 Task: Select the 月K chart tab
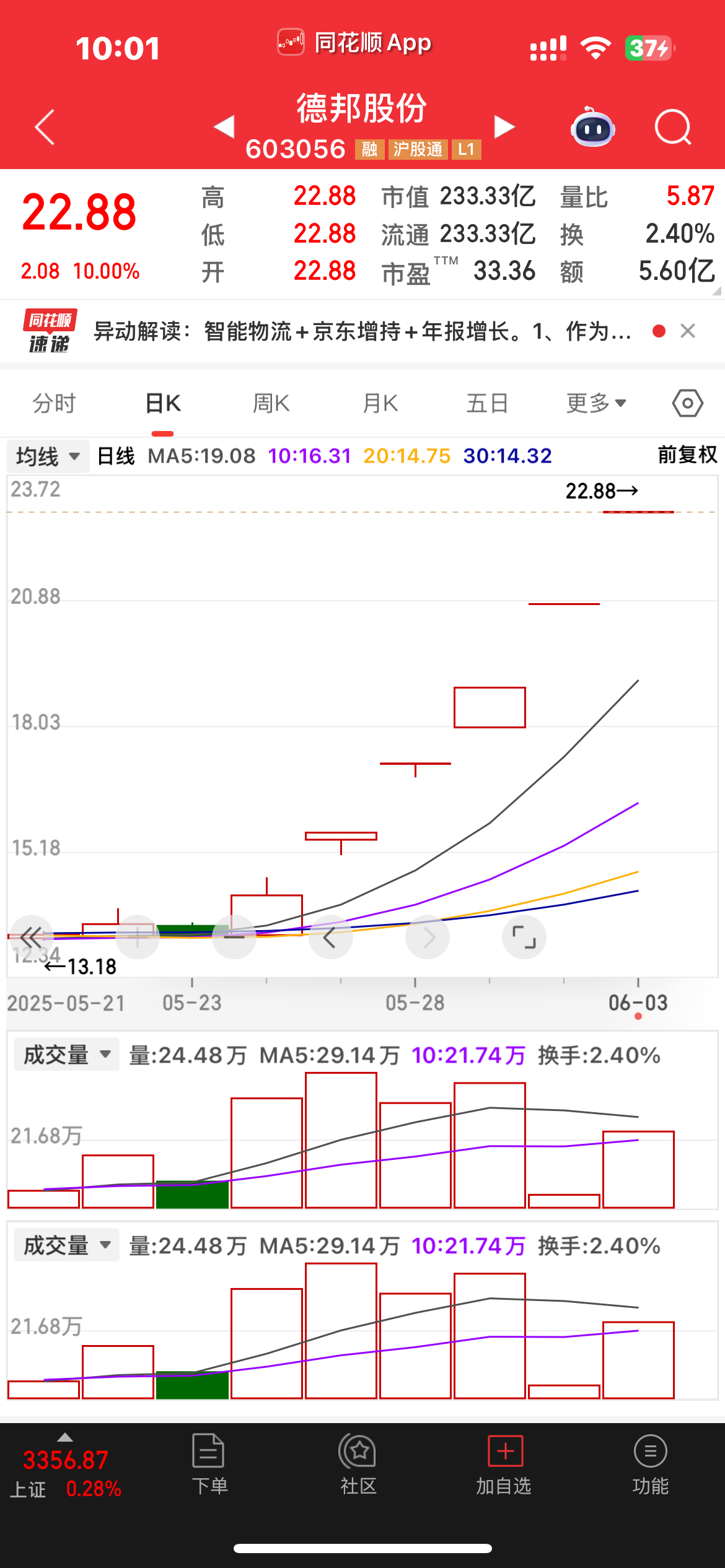tap(380, 404)
